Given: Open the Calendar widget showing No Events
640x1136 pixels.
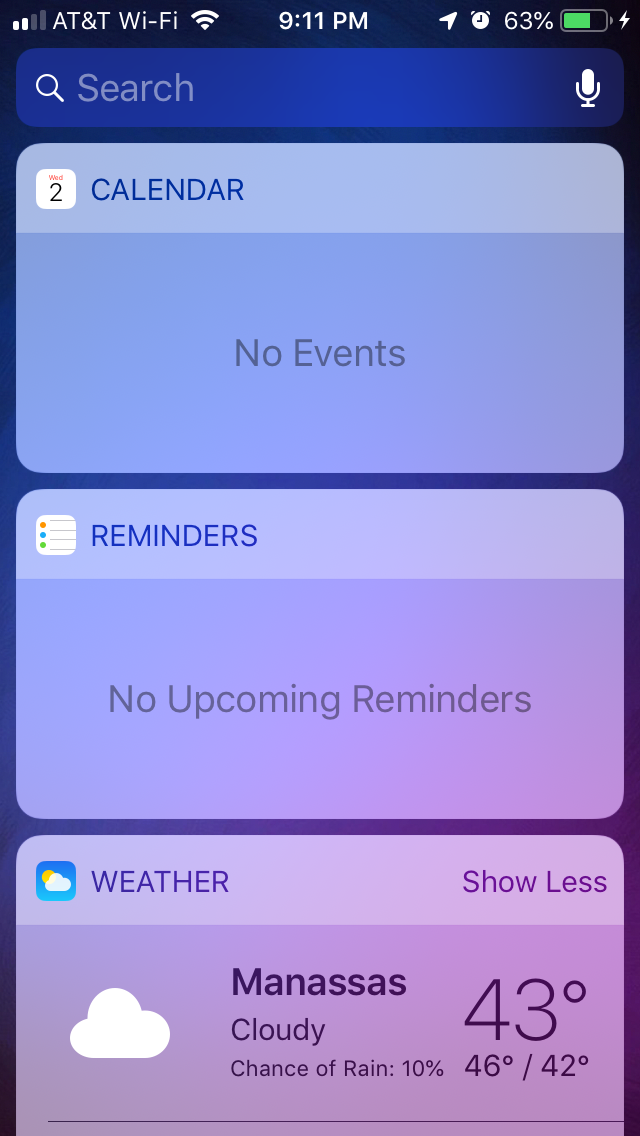Looking at the screenshot, I should point(320,353).
